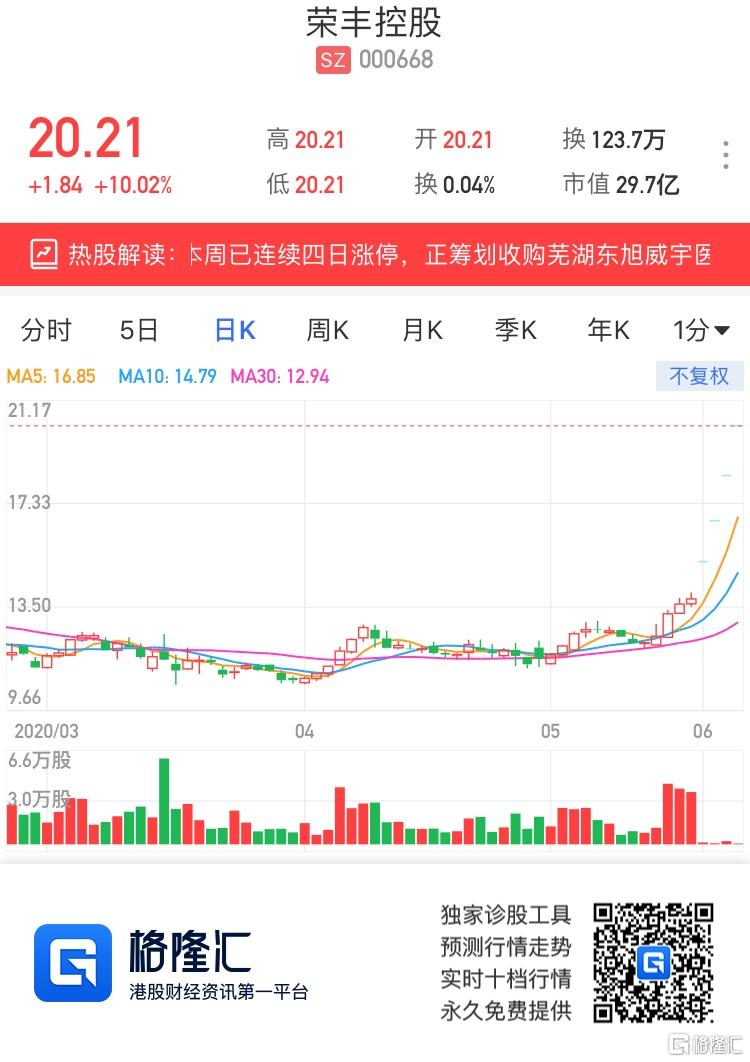This screenshot has height=1062, width=750.
Task: Expand the 1分 minute interval dropdown
Action: click(701, 330)
